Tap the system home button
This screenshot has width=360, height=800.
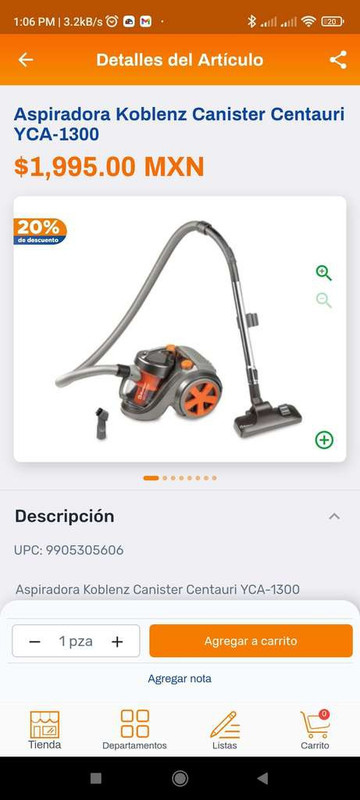pyautogui.click(x=179, y=778)
